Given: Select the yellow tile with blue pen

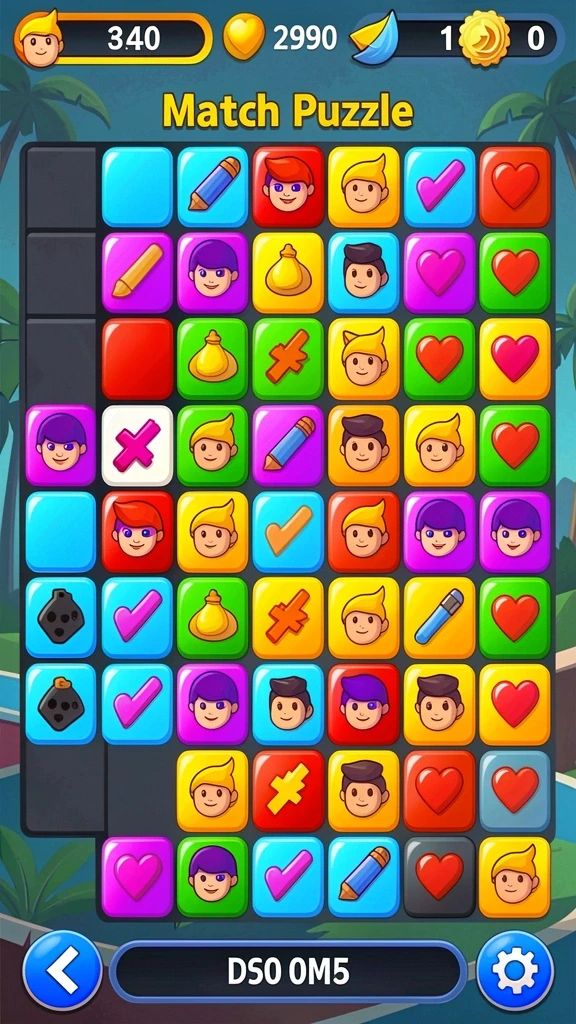Looking at the screenshot, I should [x=439, y=618].
